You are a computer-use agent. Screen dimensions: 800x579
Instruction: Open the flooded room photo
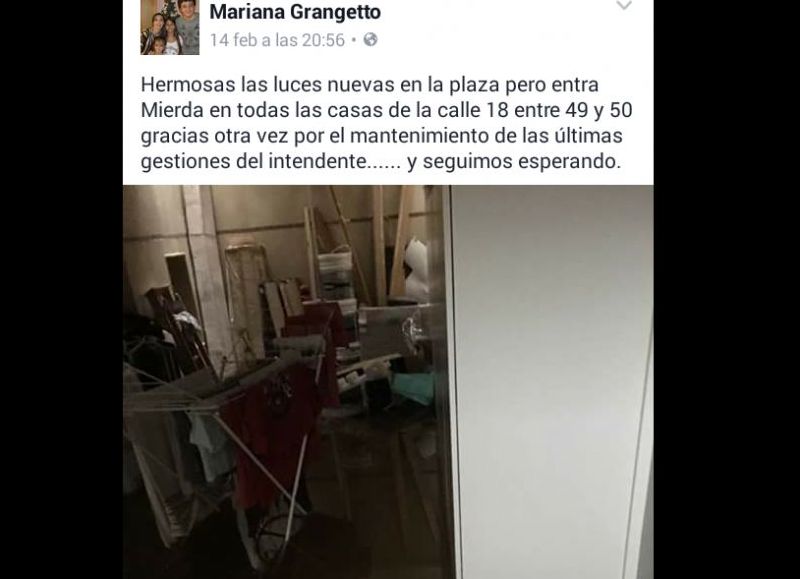[387, 380]
